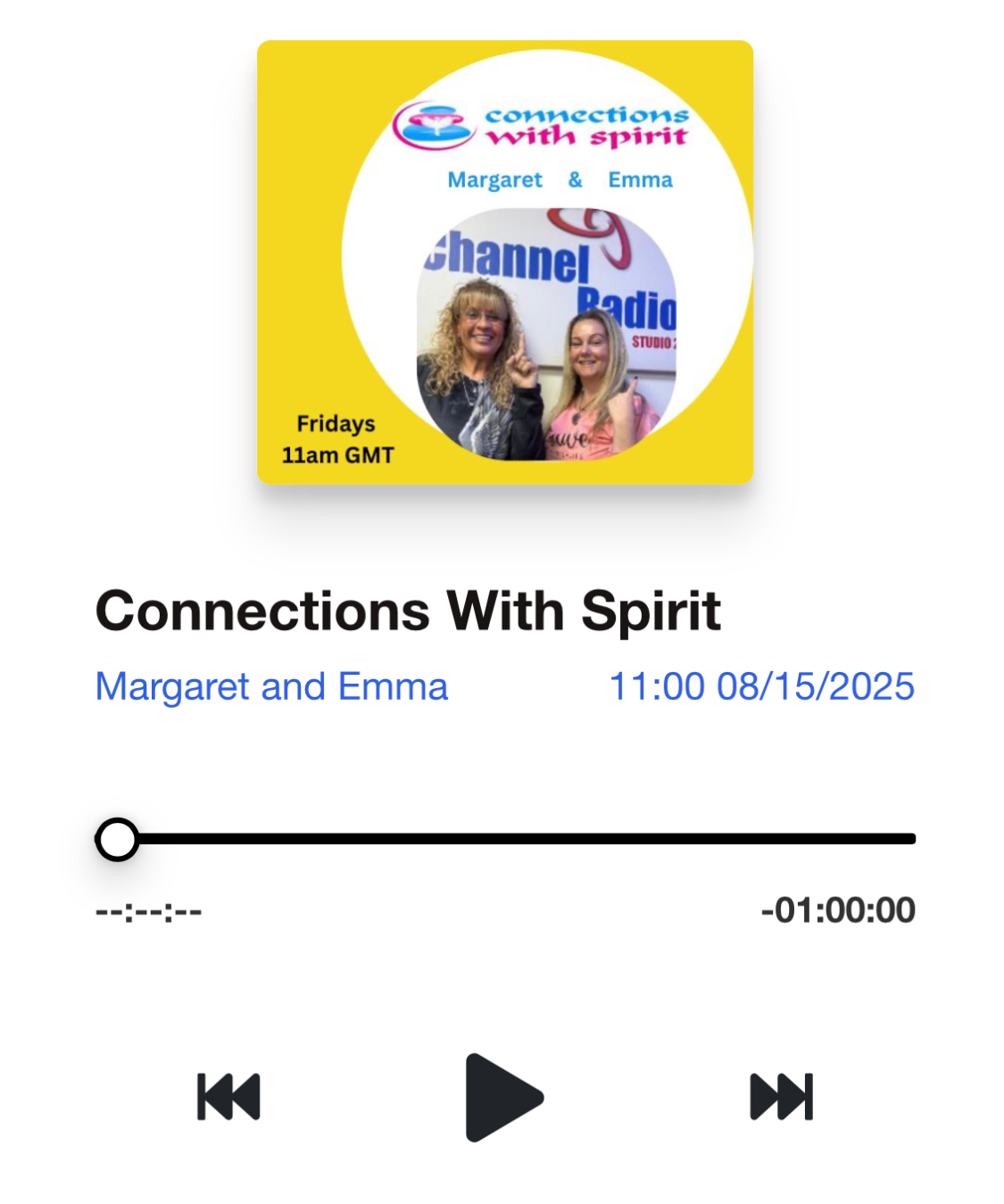The width and height of the screenshot is (1004, 1204).
Task: Skip forward to the next track
Action: 781,1097
